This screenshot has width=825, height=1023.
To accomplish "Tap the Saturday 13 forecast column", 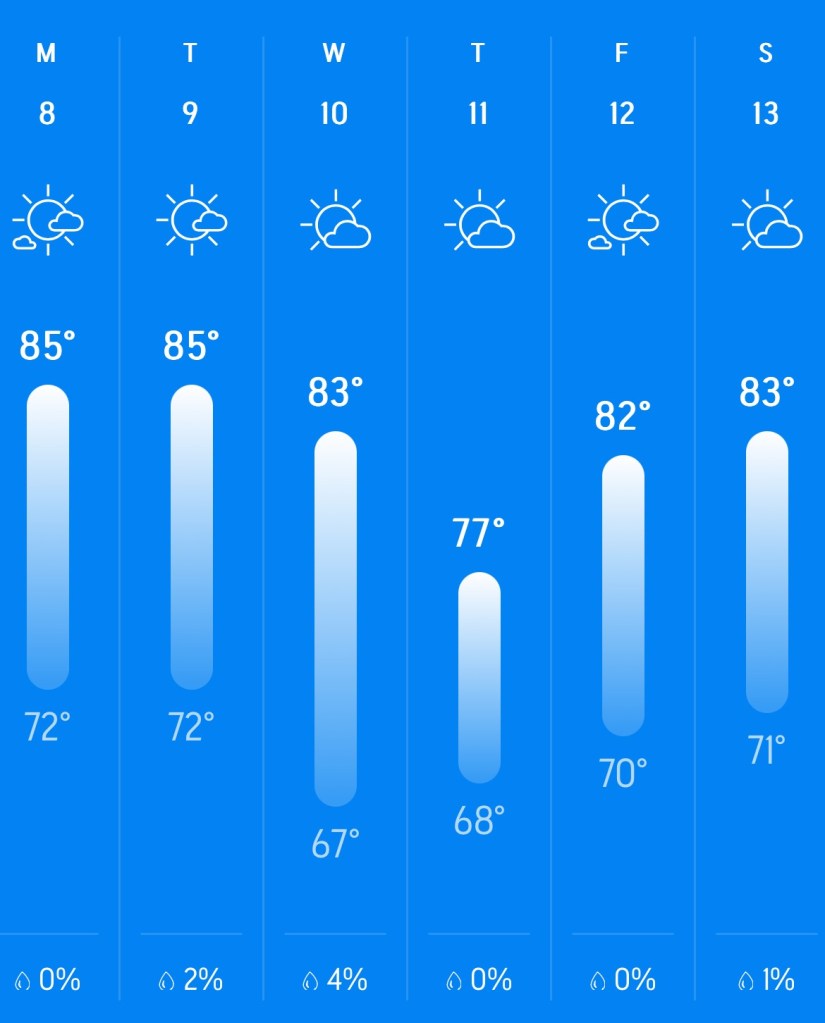I will click(765, 113).
